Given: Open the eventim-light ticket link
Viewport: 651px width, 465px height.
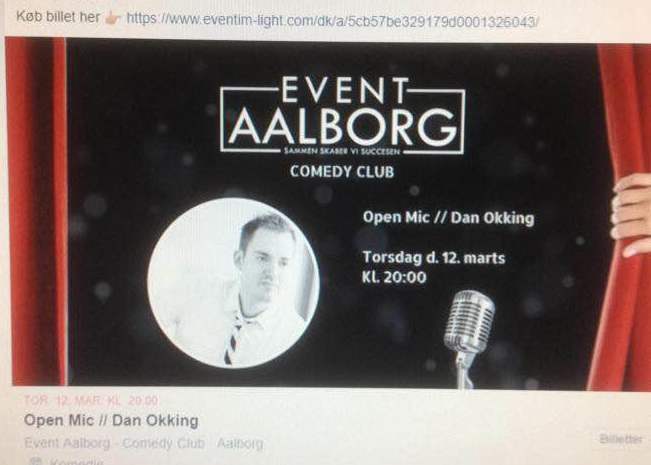Looking at the screenshot, I should tap(332, 20).
